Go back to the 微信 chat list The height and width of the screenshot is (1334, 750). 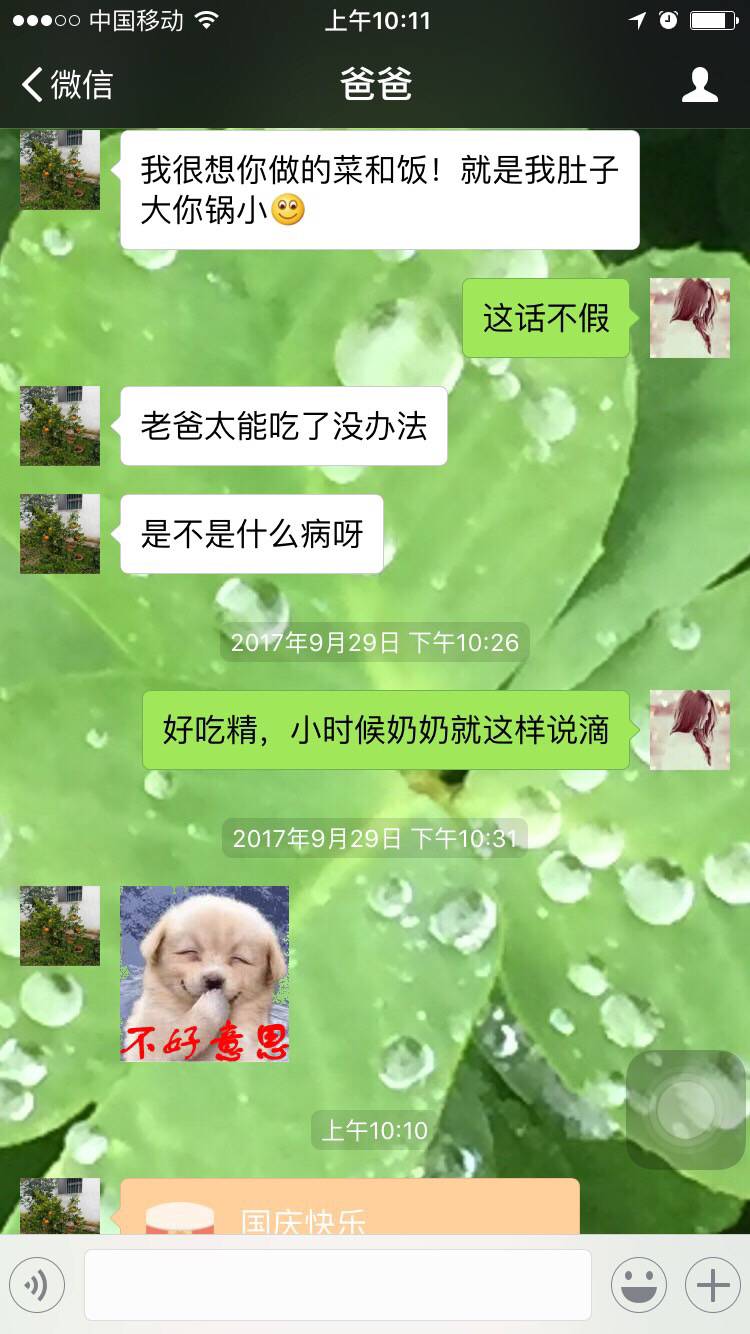pos(68,85)
